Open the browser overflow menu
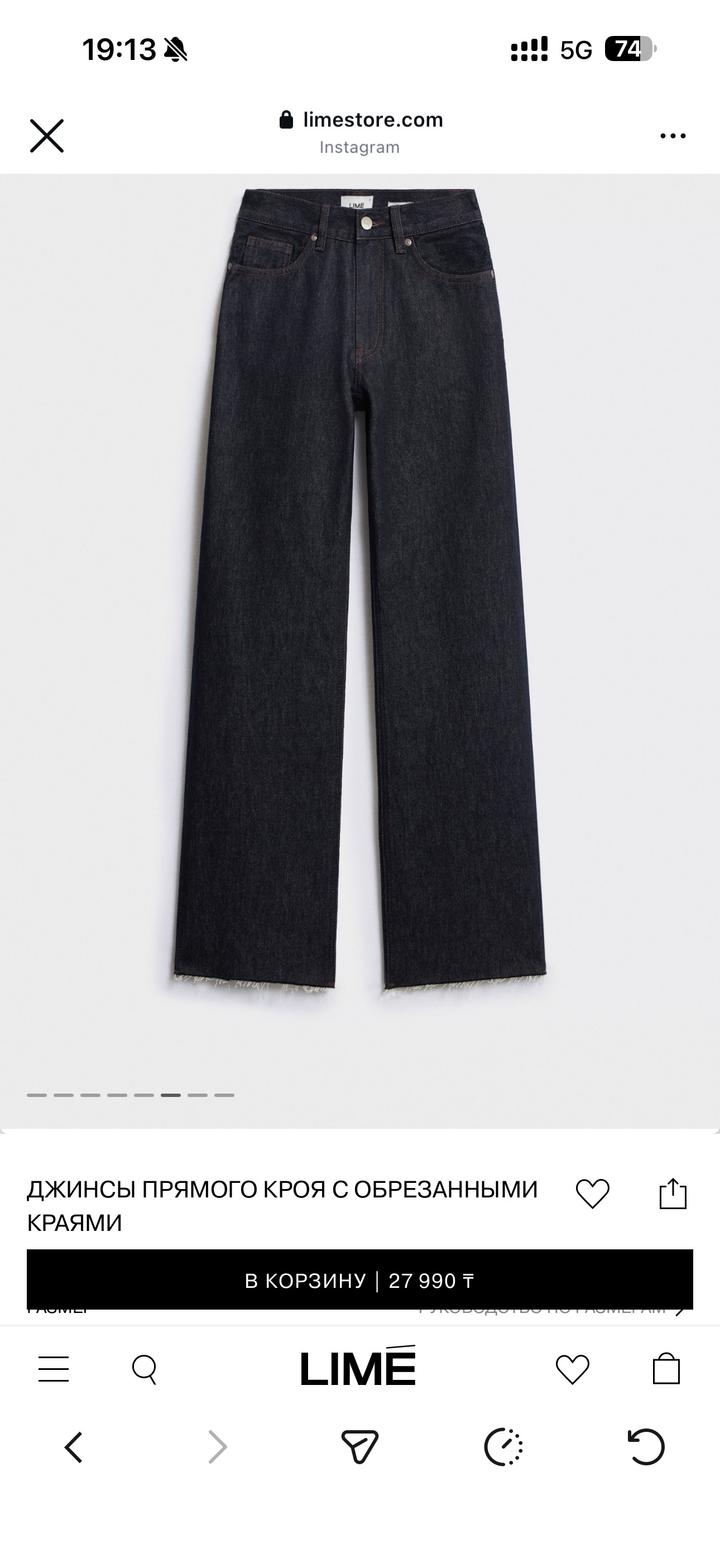Screen dimensions: 720x1561 [672, 136]
